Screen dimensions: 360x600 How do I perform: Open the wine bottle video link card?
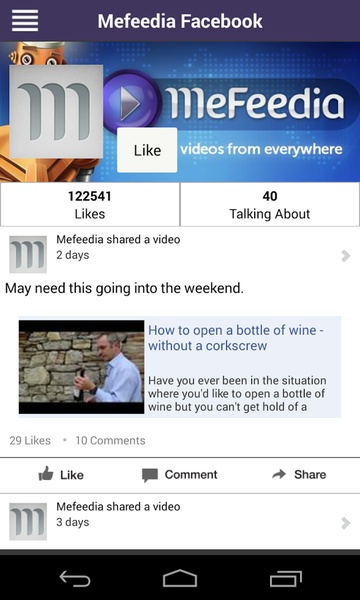[x=180, y=367]
